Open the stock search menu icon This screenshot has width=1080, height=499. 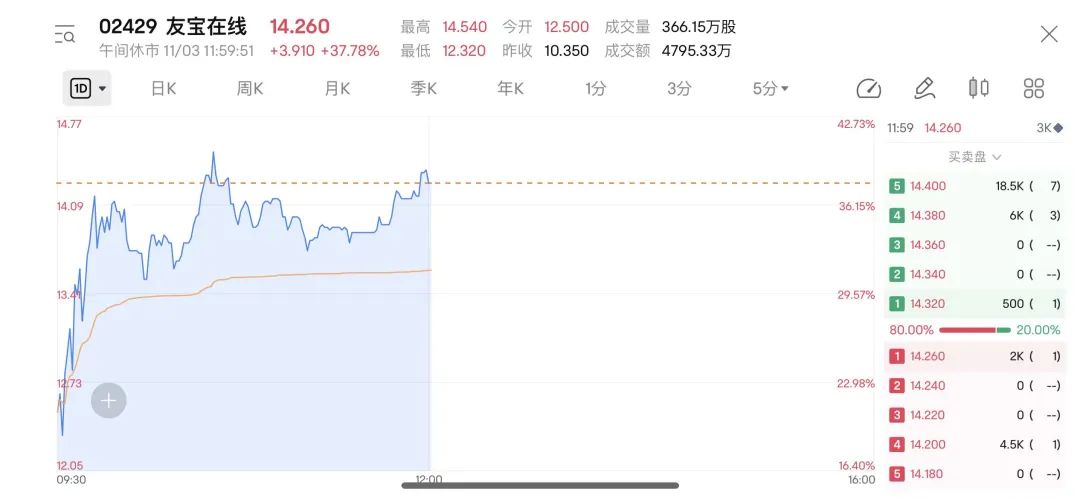(65, 35)
